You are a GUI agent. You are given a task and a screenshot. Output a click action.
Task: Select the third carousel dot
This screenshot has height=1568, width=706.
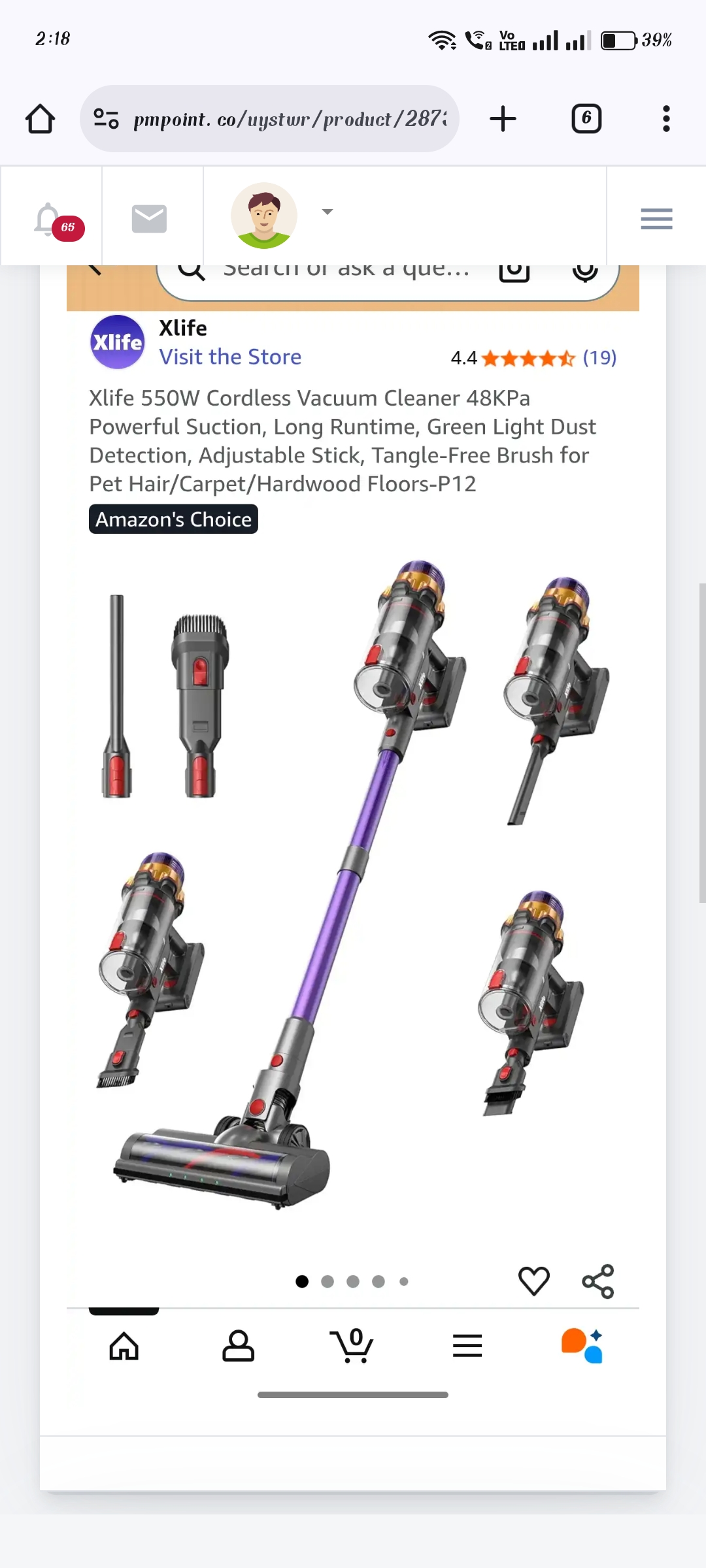coord(353,1281)
